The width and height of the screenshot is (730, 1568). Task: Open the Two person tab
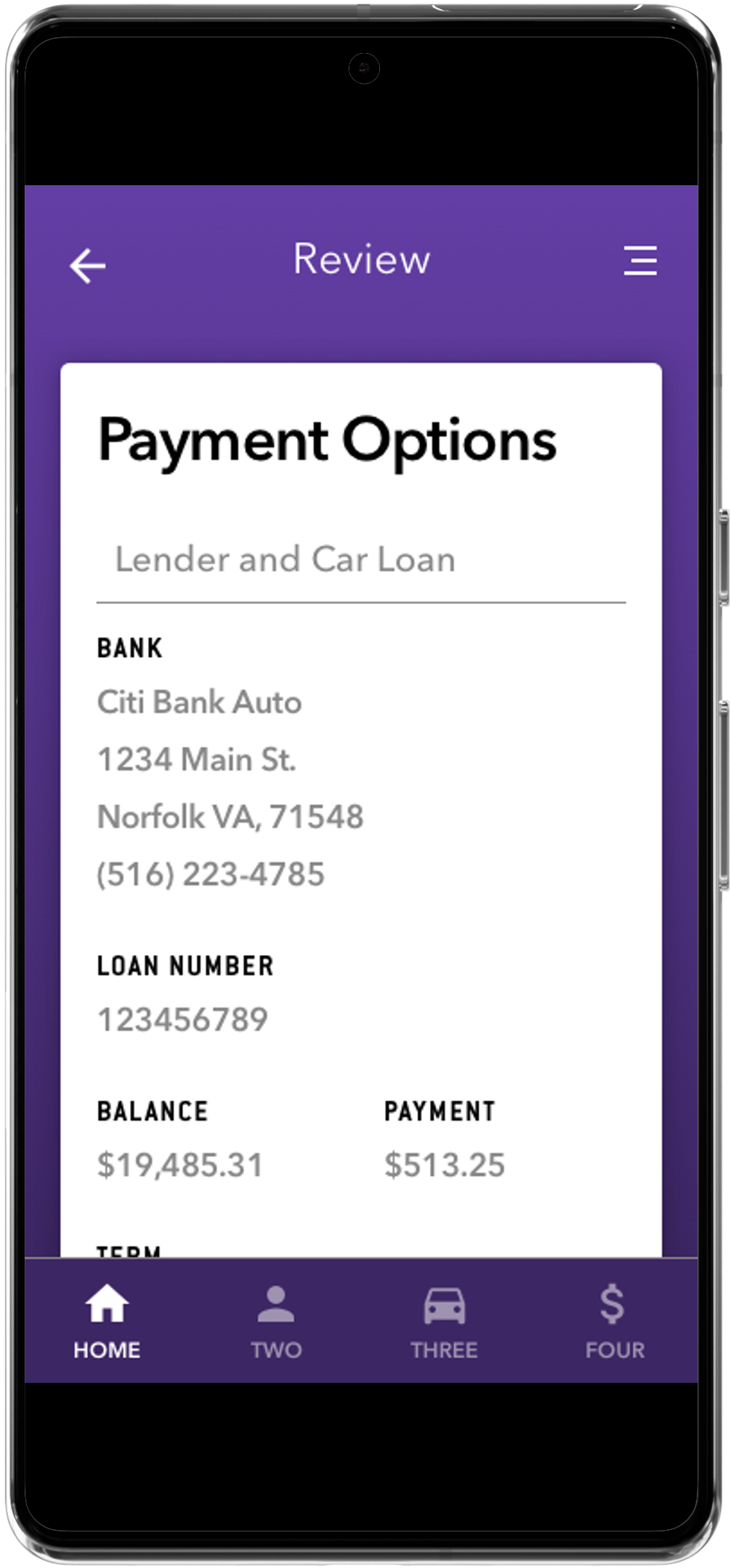[x=276, y=1321]
